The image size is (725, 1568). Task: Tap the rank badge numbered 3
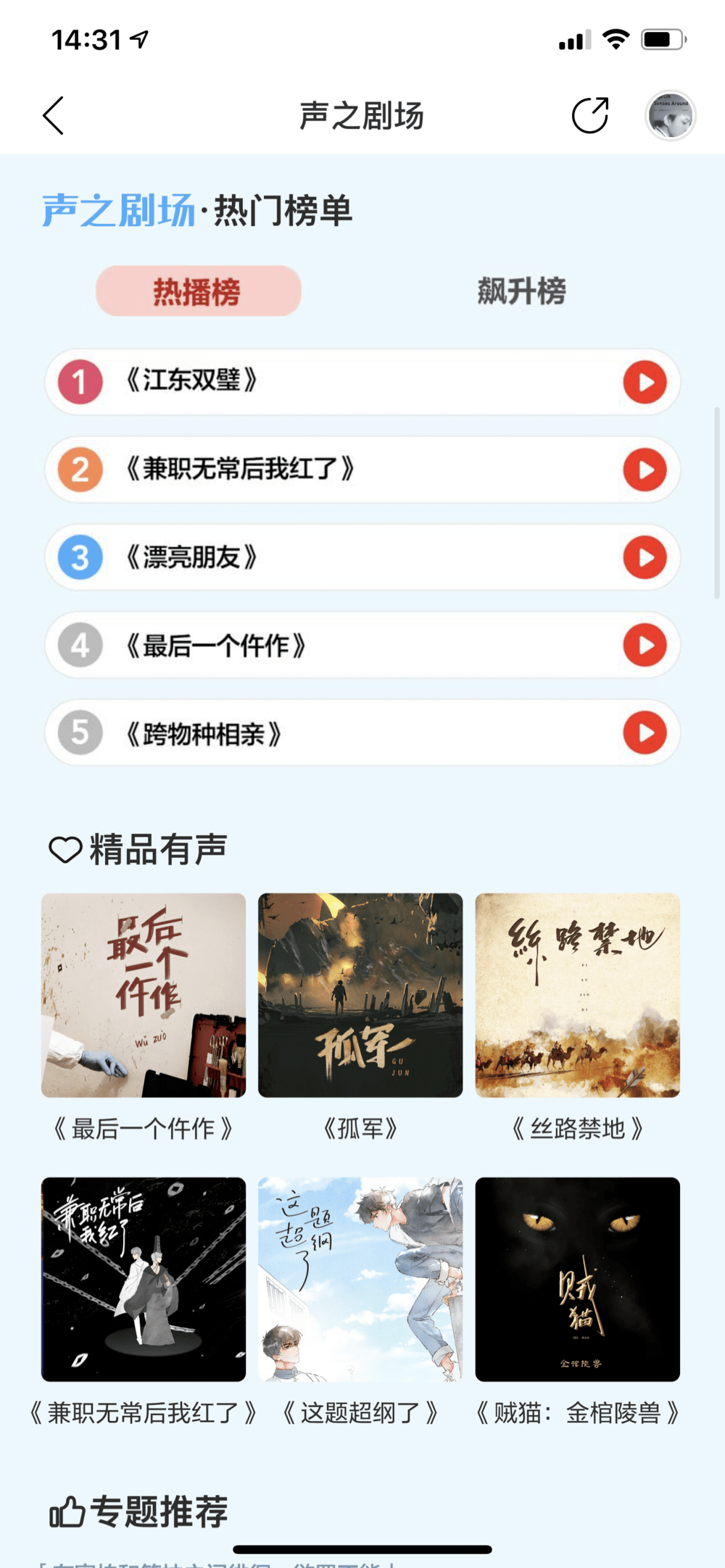coord(80,557)
